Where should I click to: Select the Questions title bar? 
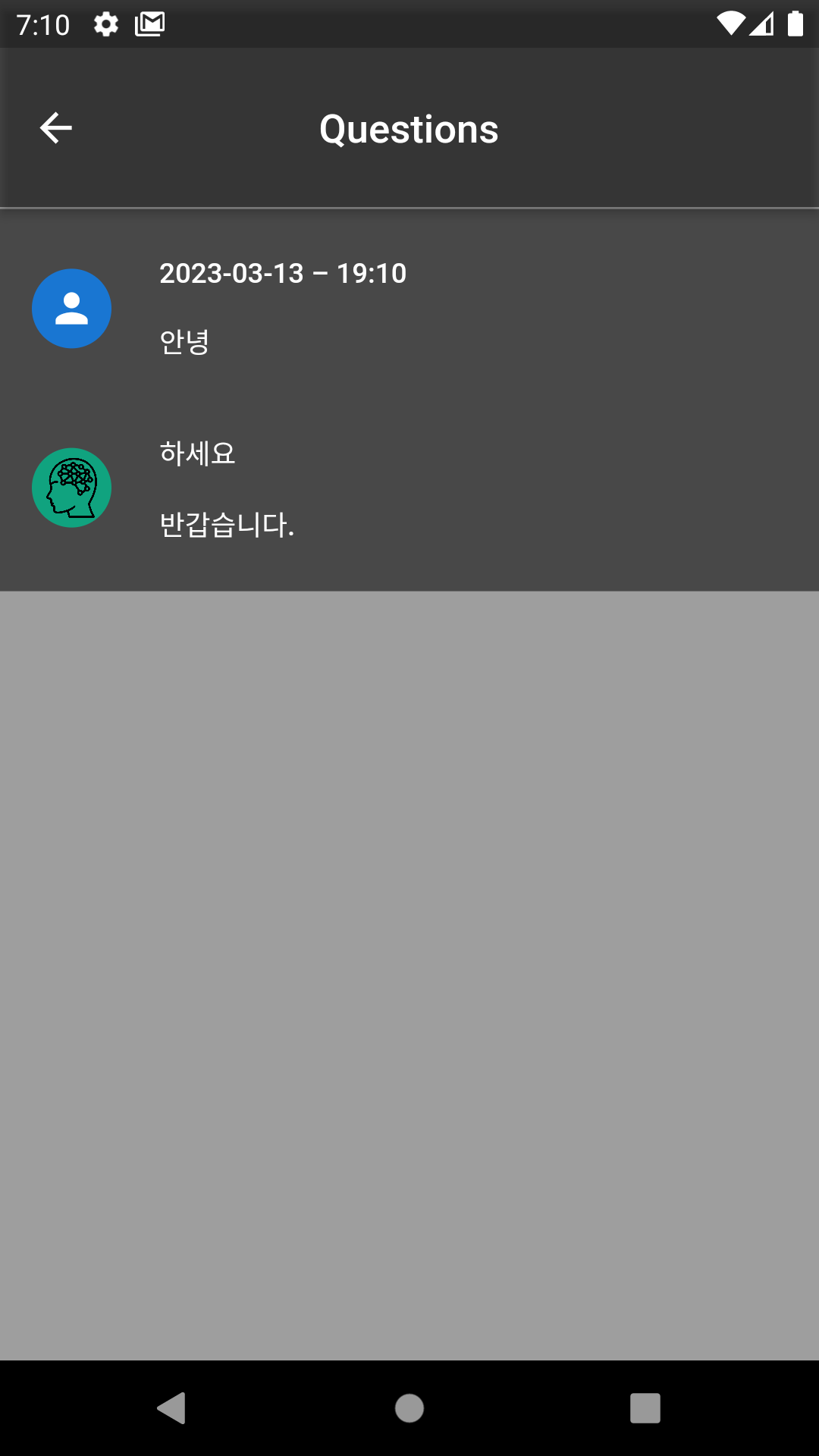coord(409,128)
